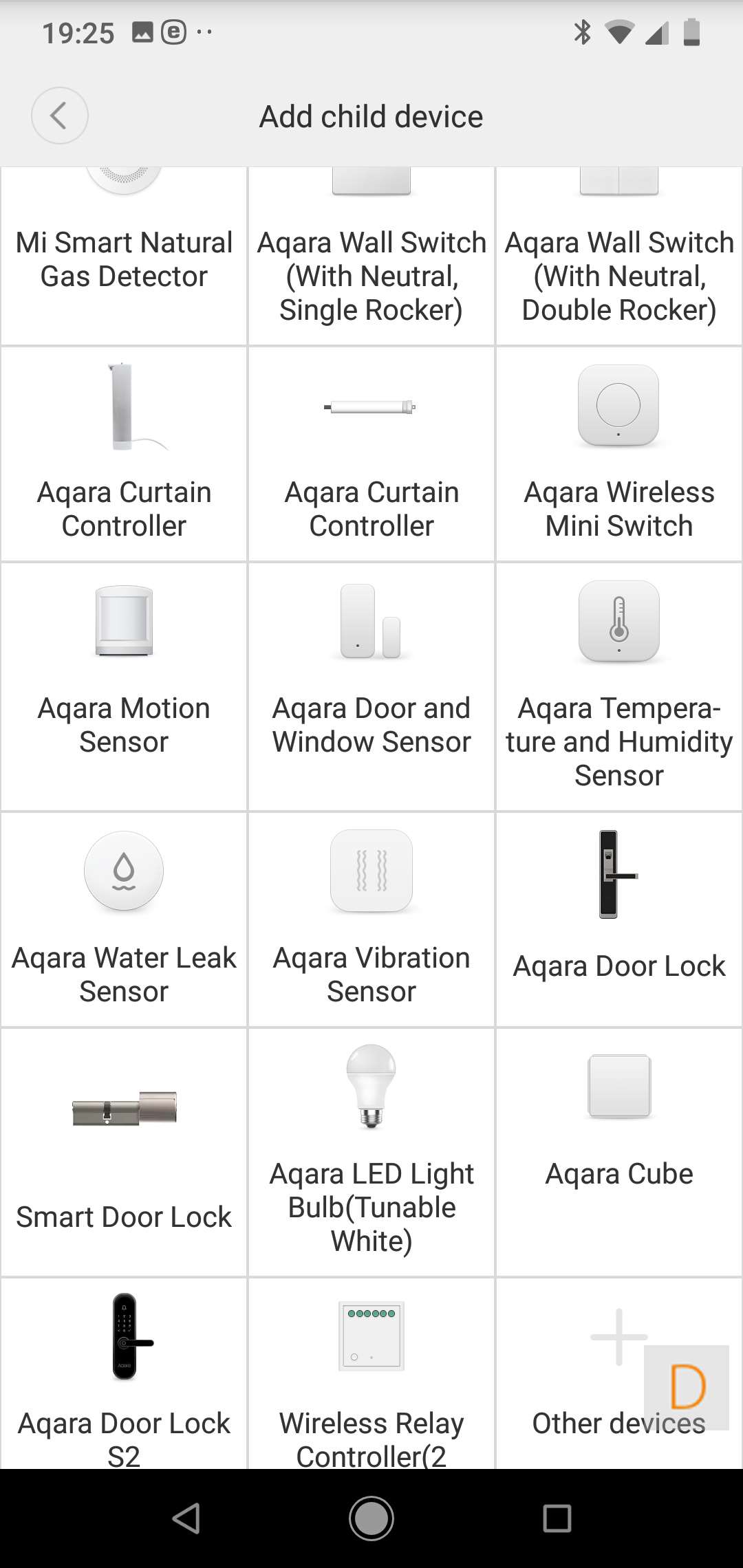
Task: Choose Smart Door Lock
Action: [x=124, y=1152]
